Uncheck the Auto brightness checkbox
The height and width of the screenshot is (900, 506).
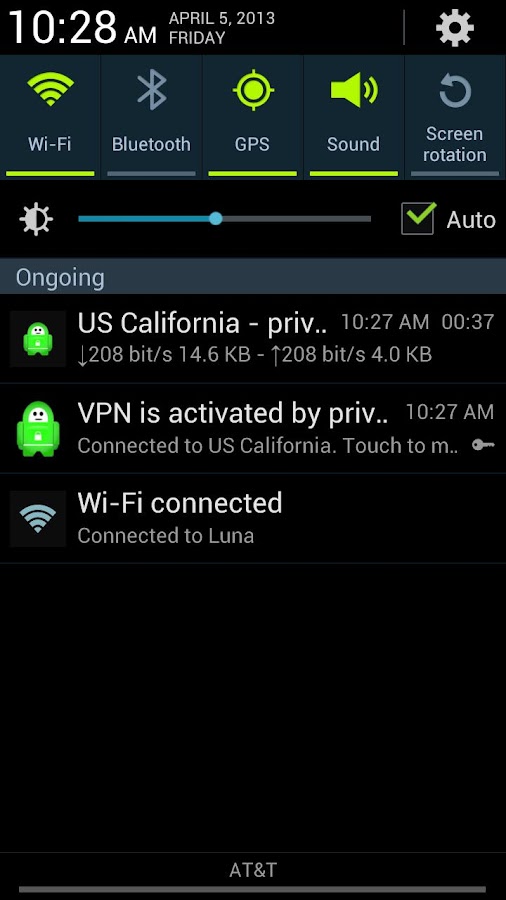tap(418, 219)
